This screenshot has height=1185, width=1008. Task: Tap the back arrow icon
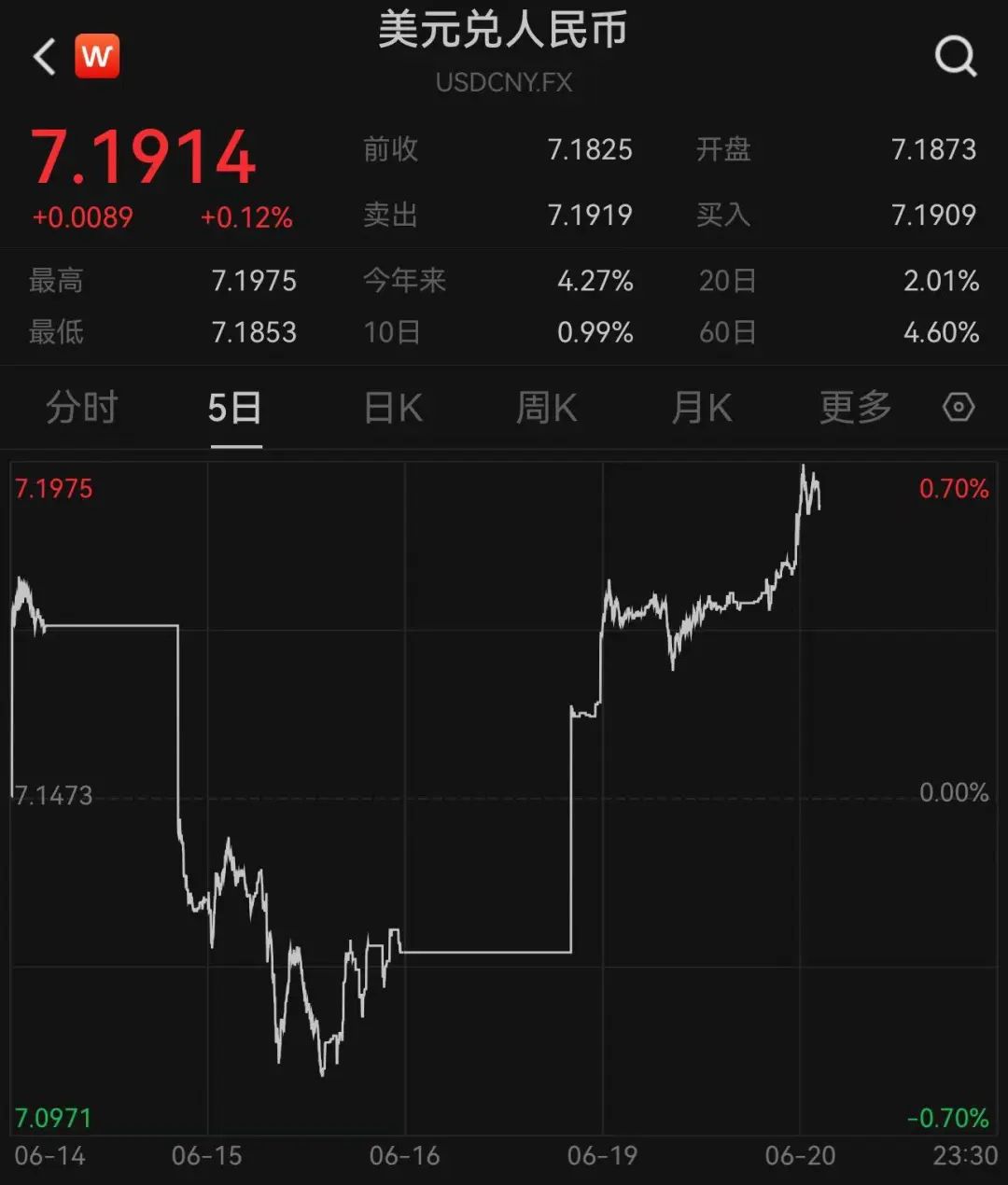click(44, 56)
